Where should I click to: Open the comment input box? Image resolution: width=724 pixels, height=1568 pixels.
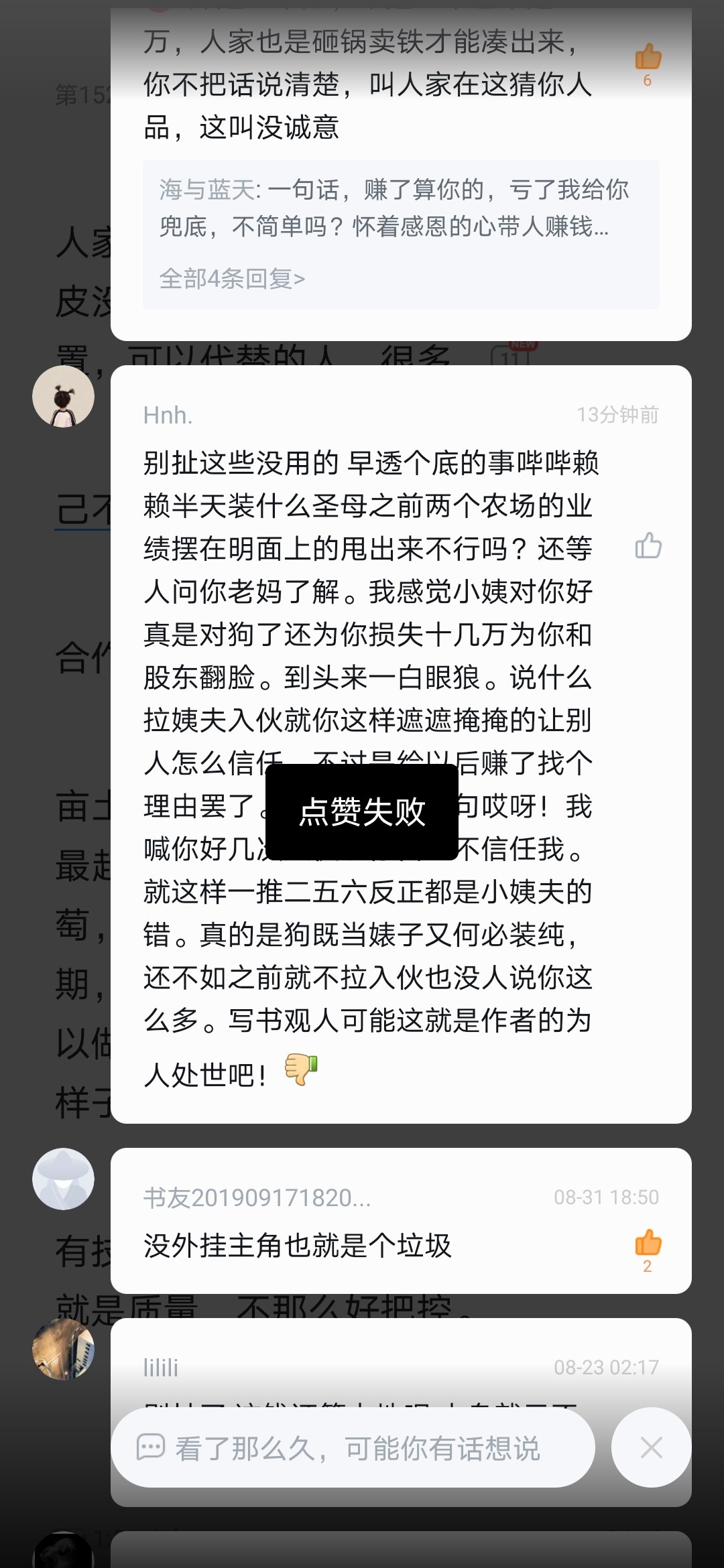[x=353, y=1447]
